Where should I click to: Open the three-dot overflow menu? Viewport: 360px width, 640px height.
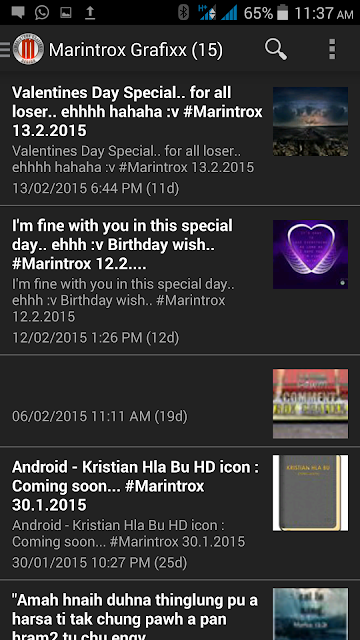pos(332,50)
